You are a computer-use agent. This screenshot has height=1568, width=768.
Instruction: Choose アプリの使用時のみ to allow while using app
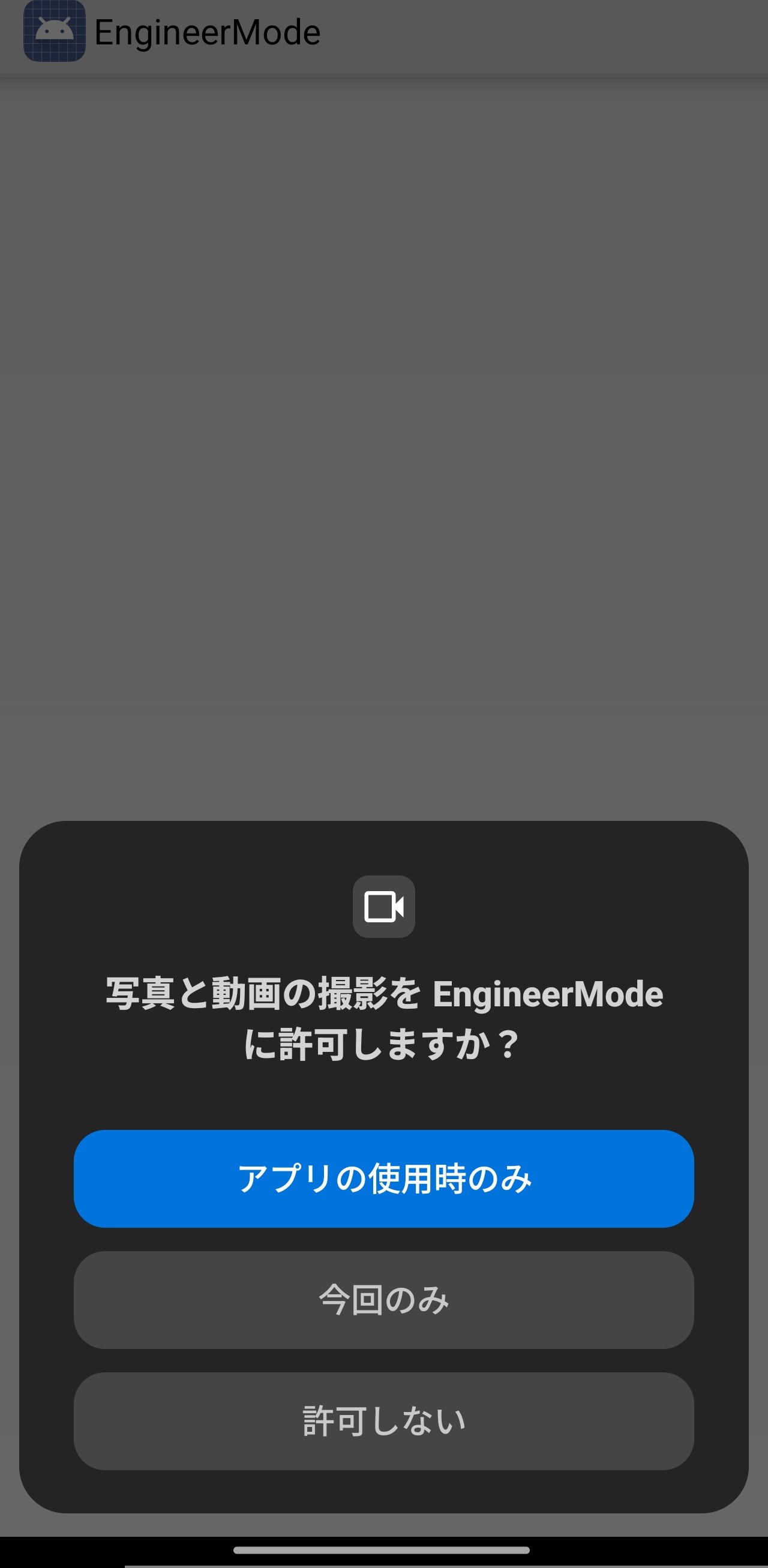(383, 1178)
